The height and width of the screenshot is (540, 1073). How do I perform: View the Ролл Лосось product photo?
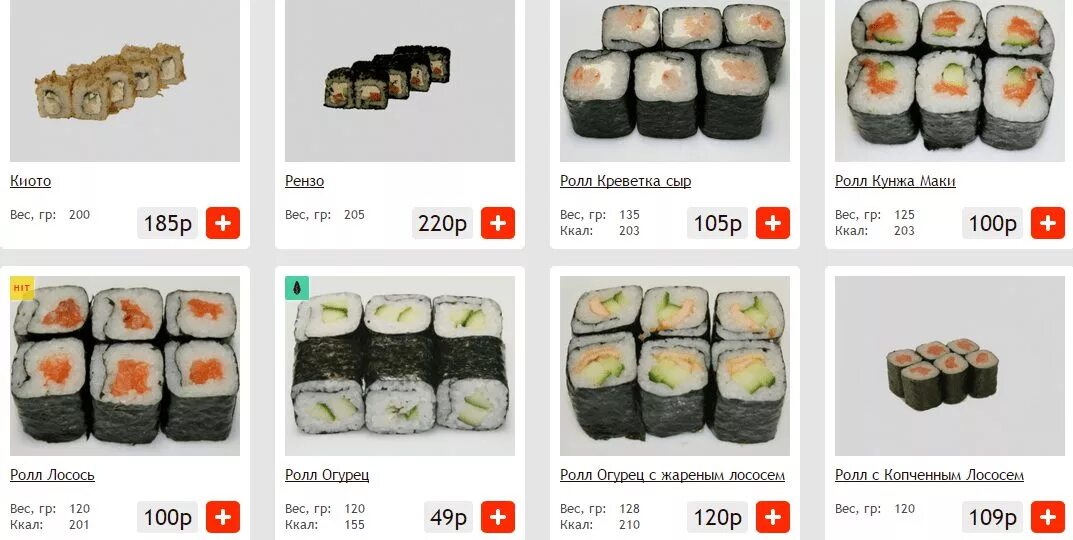click(125, 366)
